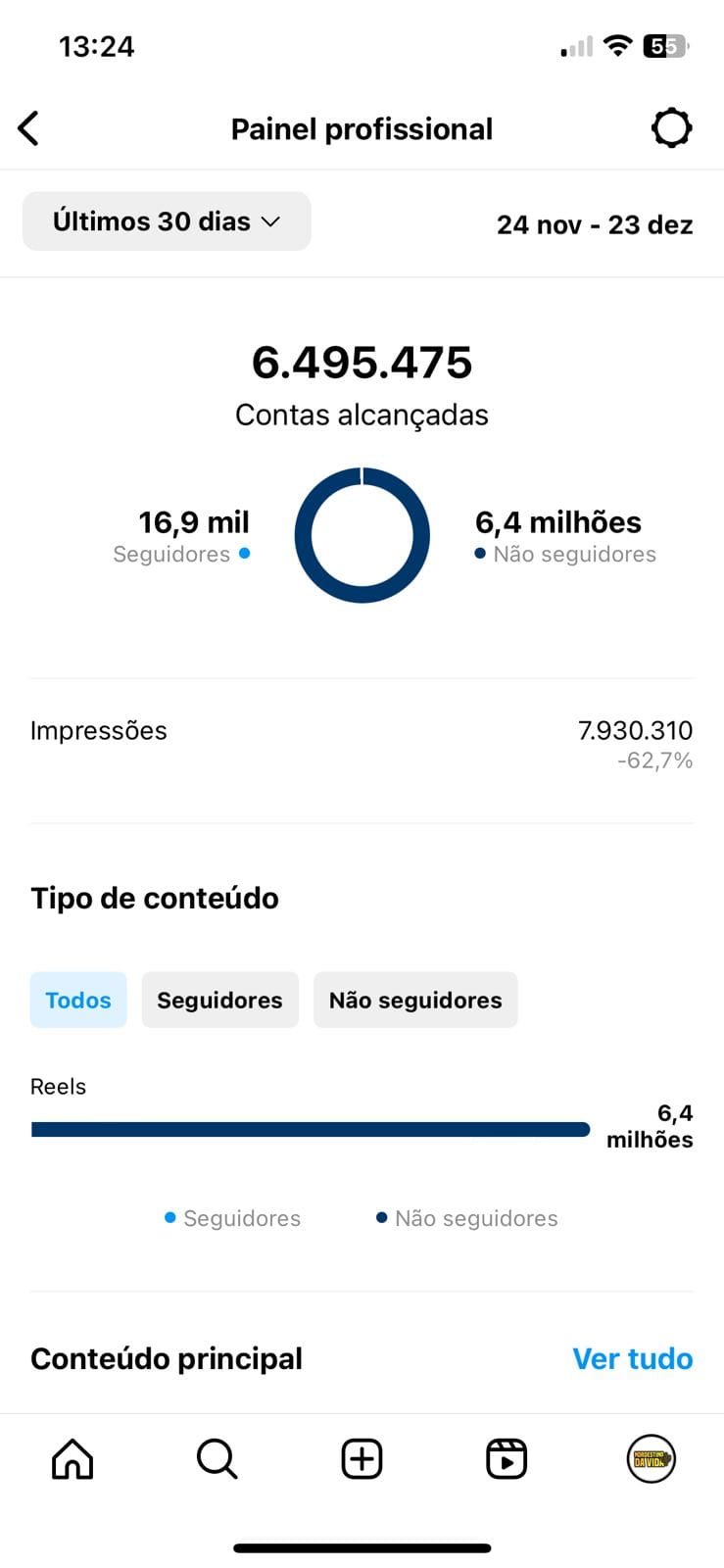
Task: Switch to the Não seguidores filter chip
Action: (415, 1000)
